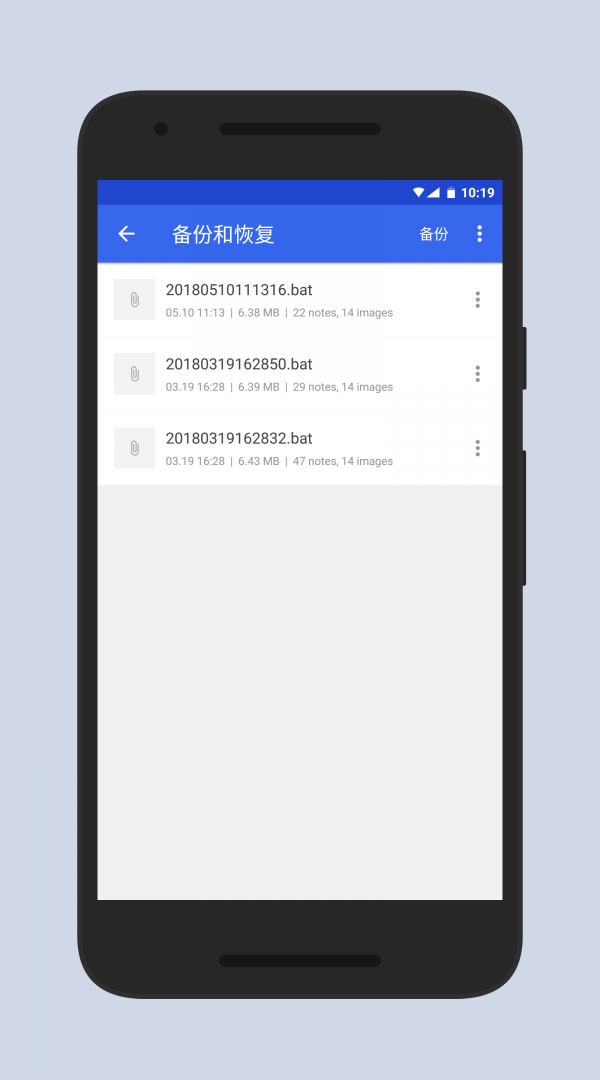Go back using the arrow icon
Screen dimensions: 600x1080
click(126, 234)
